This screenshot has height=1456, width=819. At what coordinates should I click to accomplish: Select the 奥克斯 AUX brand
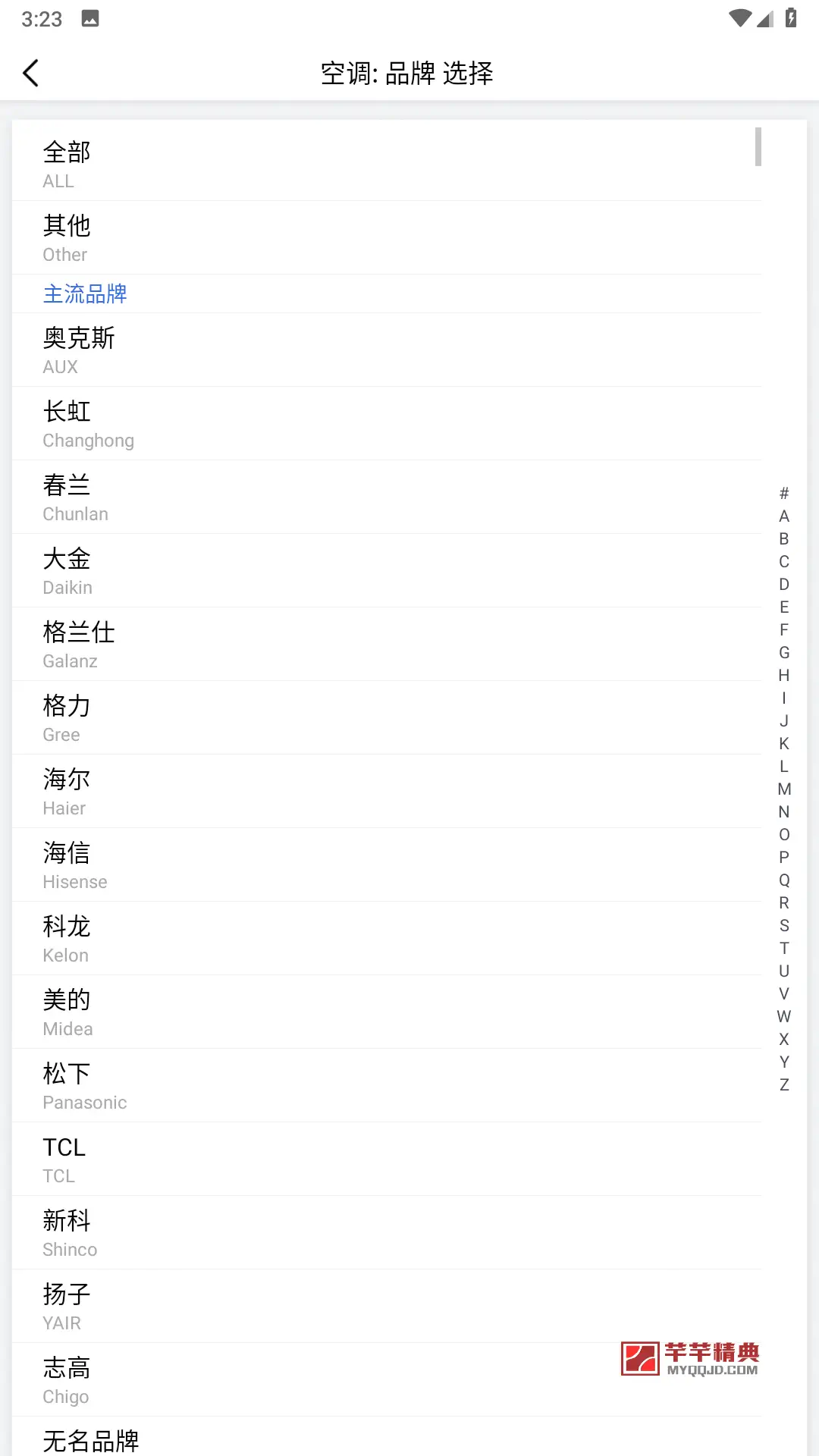pos(387,350)
